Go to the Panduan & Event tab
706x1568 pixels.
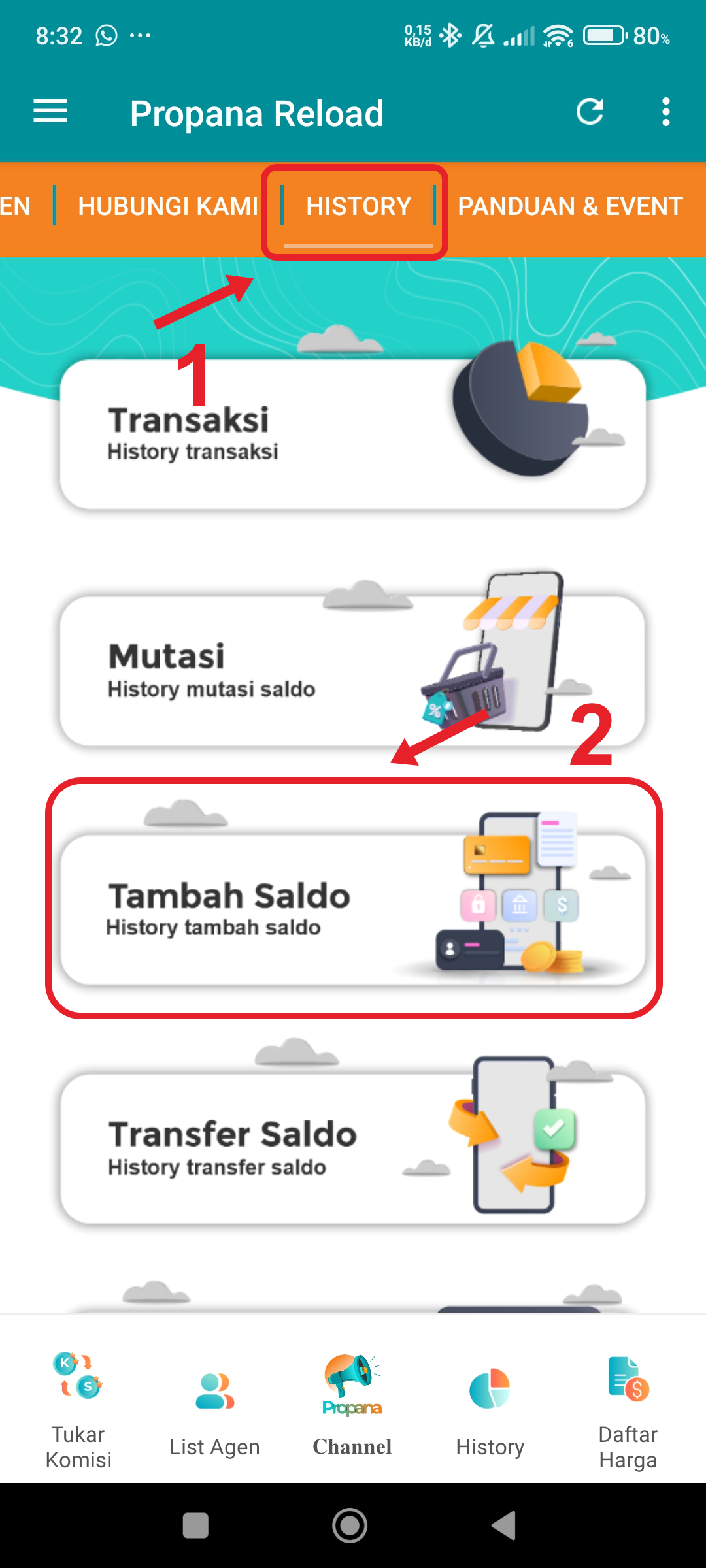(x=570, y=206)
